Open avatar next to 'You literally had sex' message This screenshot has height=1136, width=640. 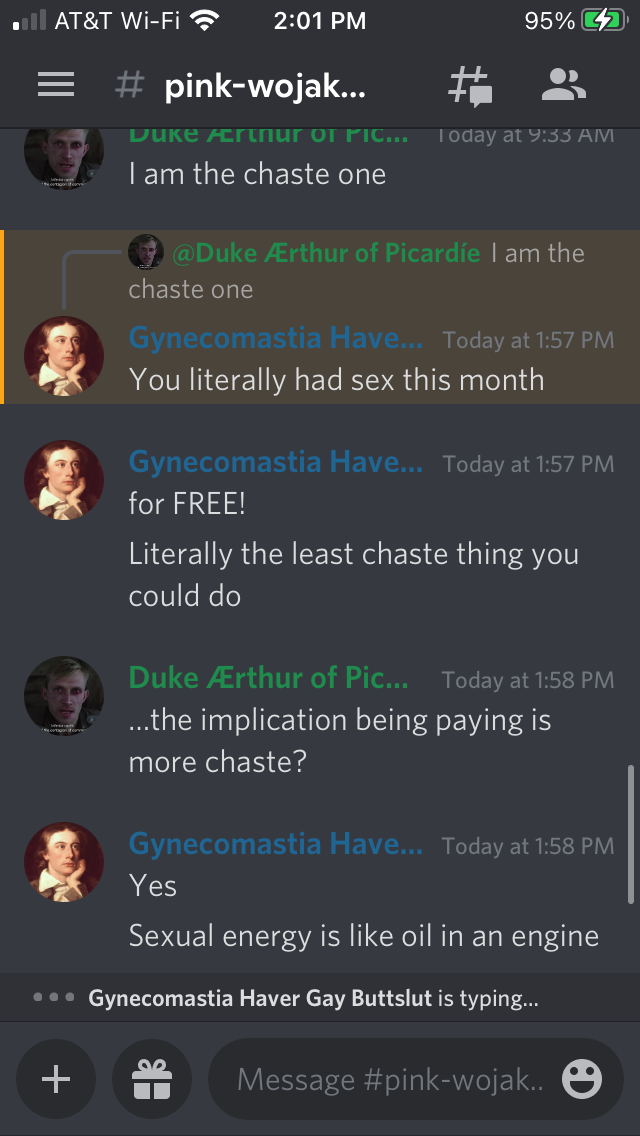point(64,357)
